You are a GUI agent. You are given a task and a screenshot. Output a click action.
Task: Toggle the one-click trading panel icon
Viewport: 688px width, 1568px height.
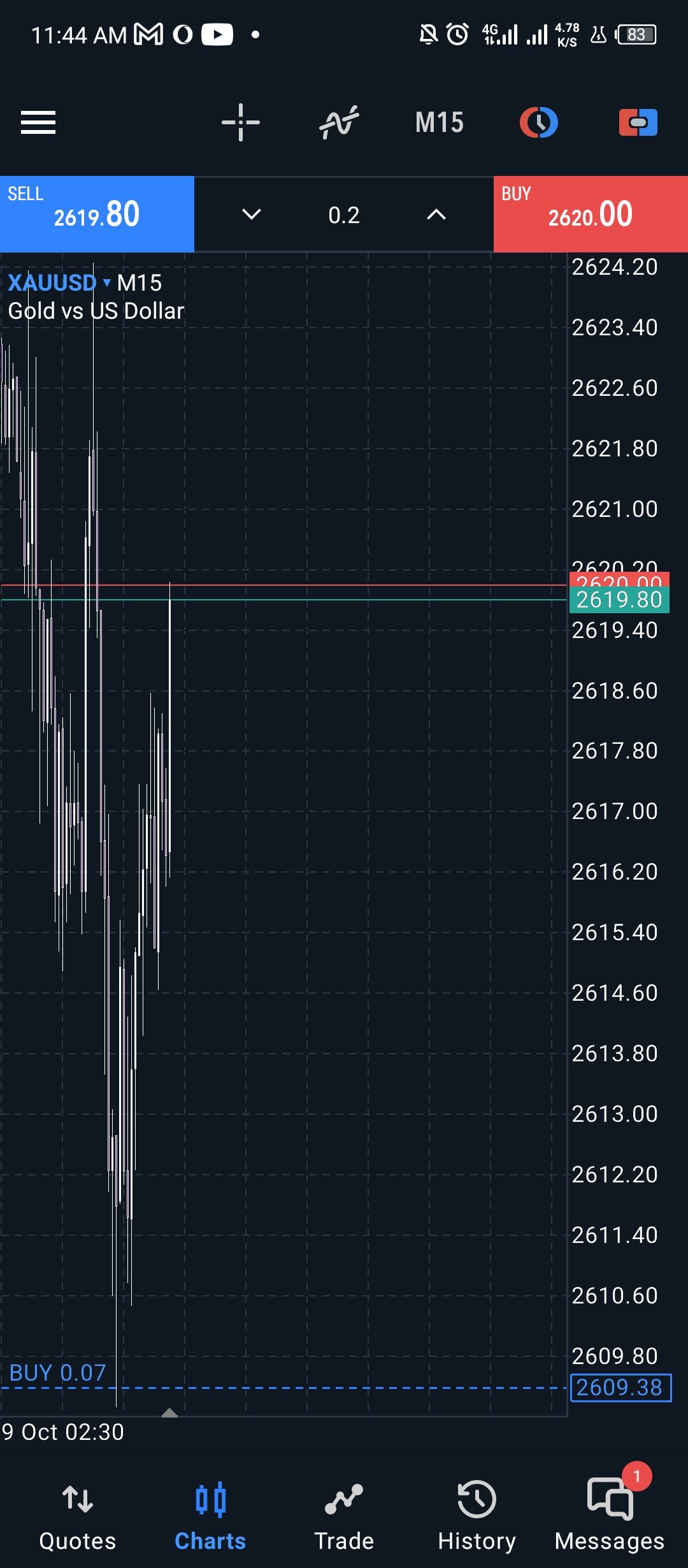click(x=638, y=122)
